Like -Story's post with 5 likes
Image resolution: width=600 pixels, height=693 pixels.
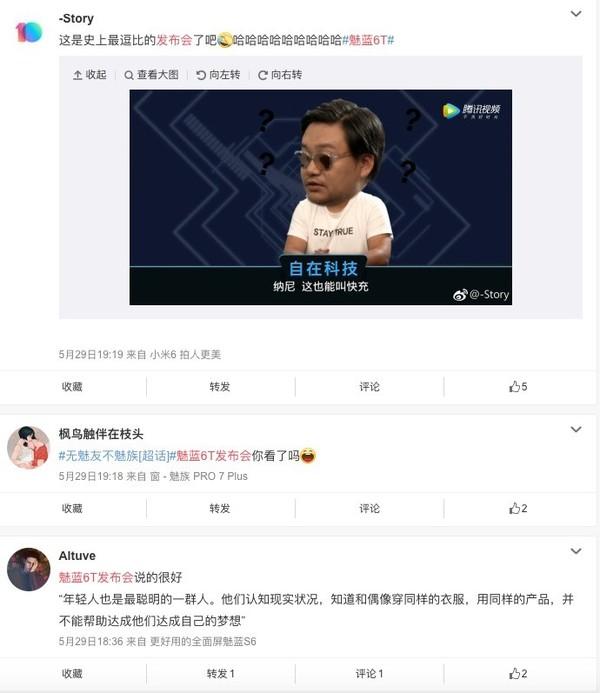point(518,386)
